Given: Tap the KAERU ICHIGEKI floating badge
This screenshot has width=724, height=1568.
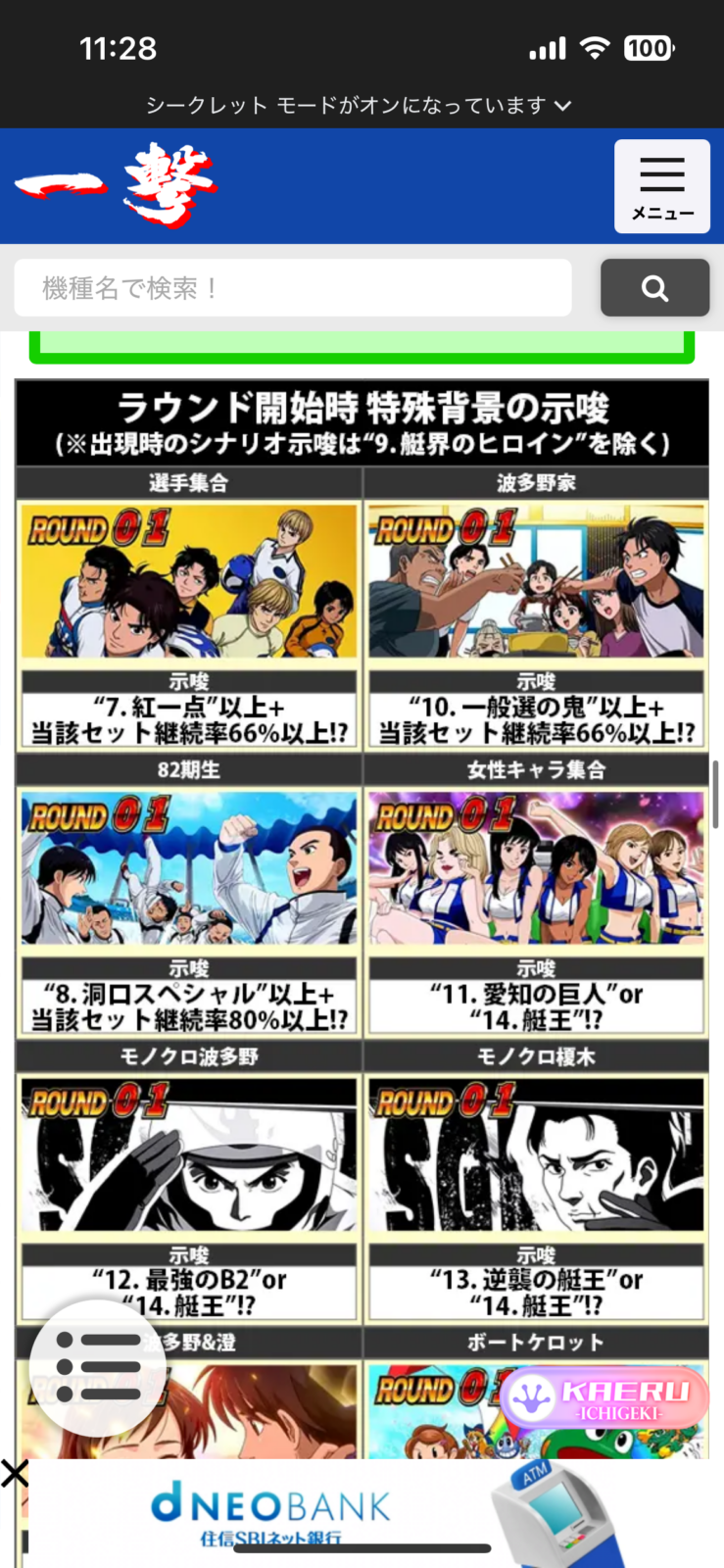Looking at the screenshot, I should click(x=604, y=1398).
